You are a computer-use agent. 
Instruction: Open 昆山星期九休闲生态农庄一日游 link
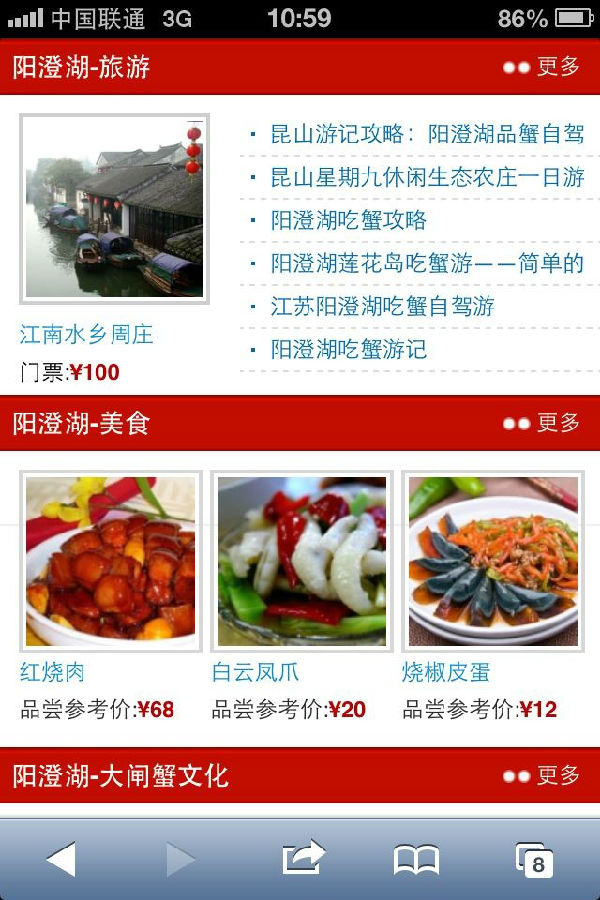tap(427, 177)
